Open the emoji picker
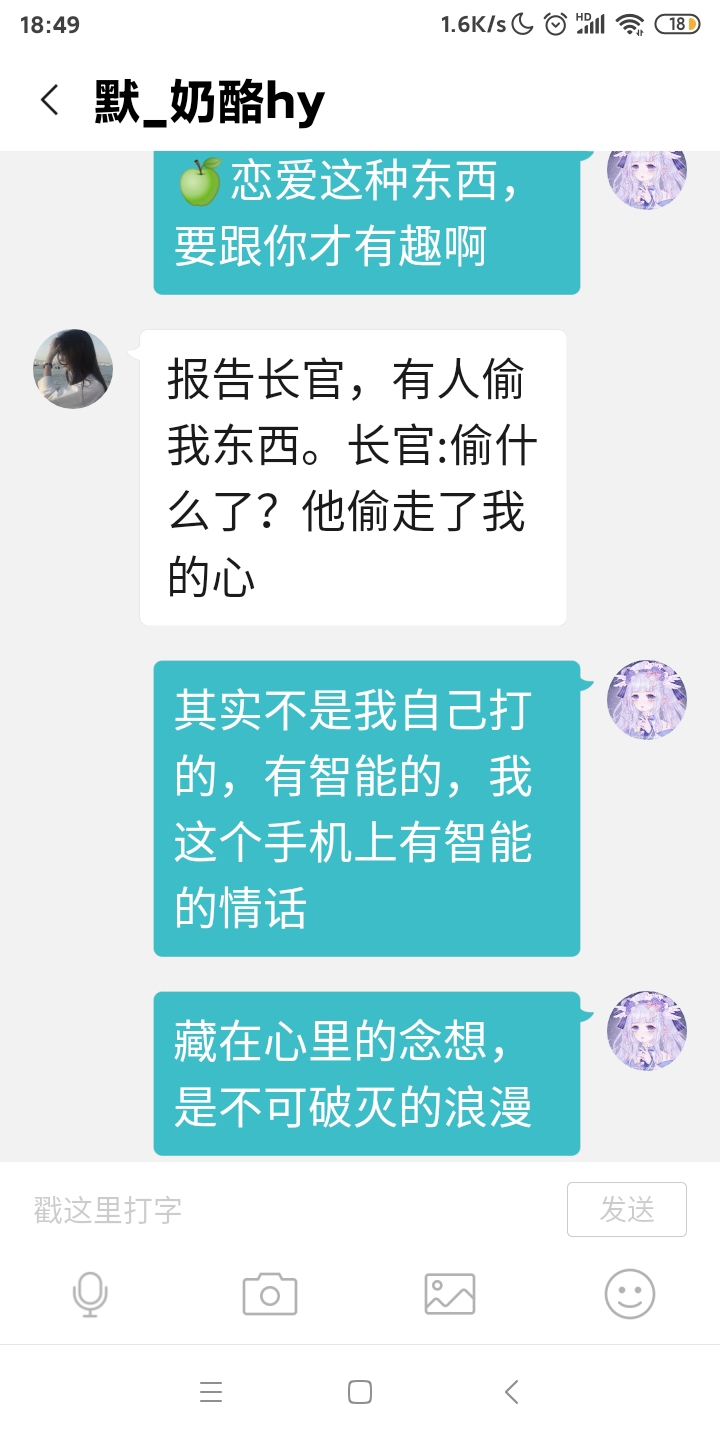 click(630, 1294)
